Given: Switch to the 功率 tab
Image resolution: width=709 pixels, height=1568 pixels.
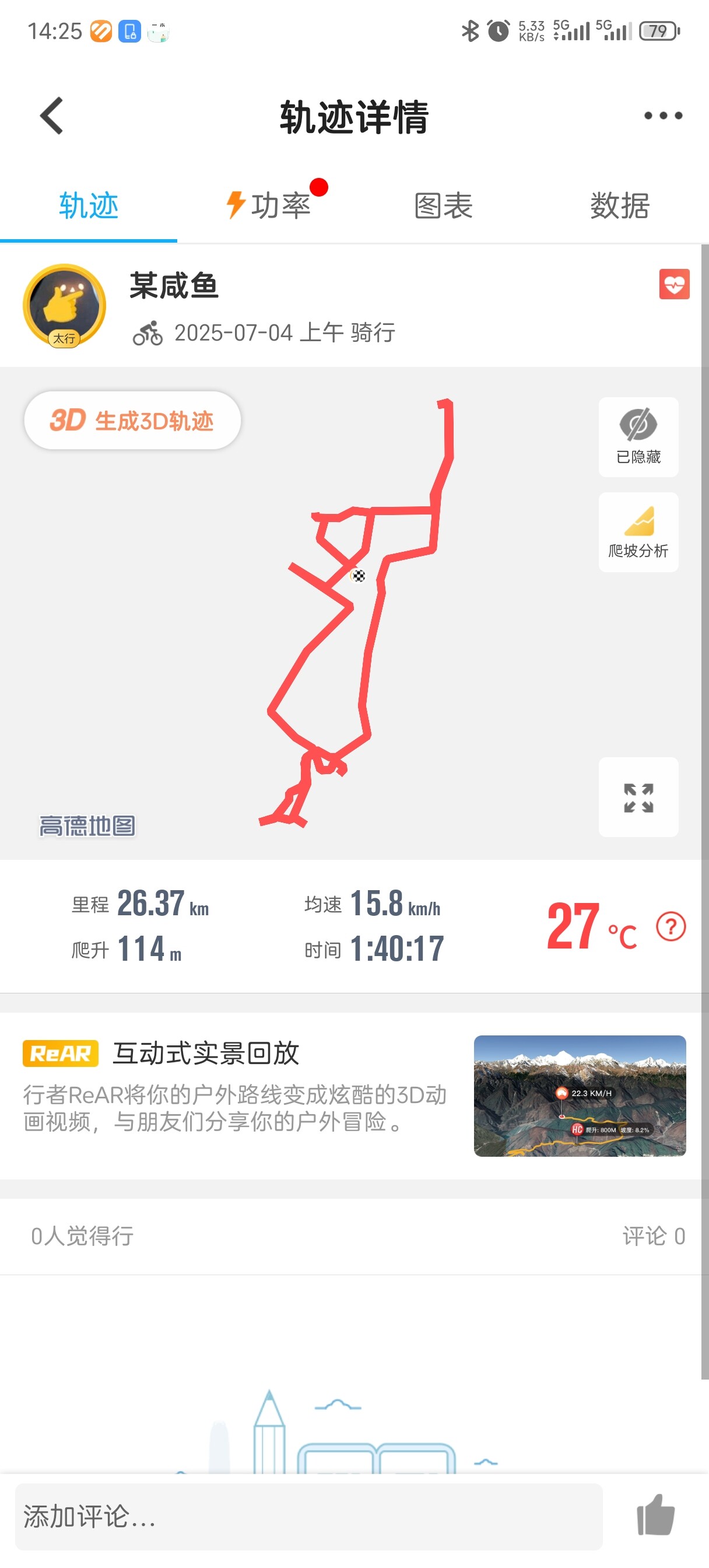Looking at the screenshot, I should click(269, 205).
